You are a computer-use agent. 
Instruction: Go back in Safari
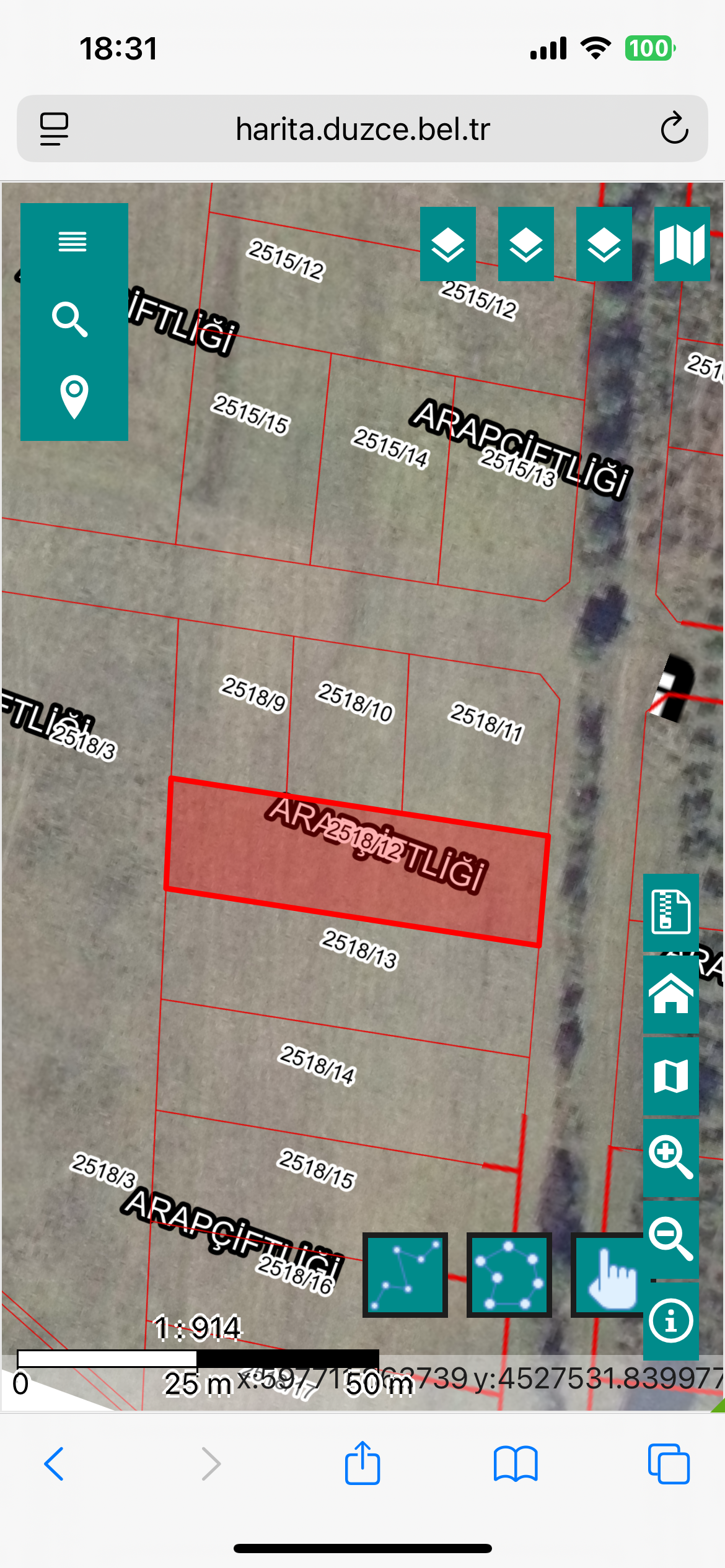55,1464
